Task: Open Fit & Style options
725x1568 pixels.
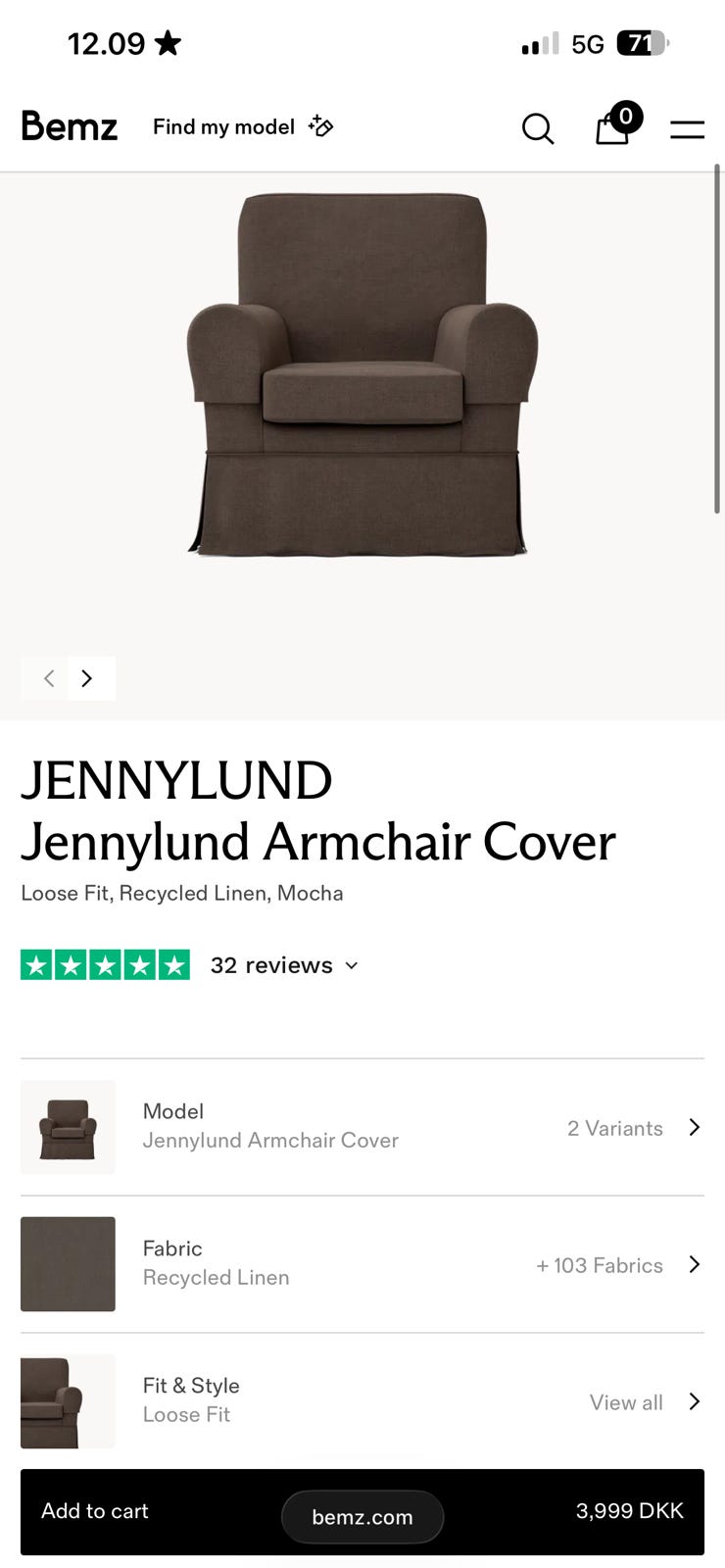Action: (x=362, y=1401)
